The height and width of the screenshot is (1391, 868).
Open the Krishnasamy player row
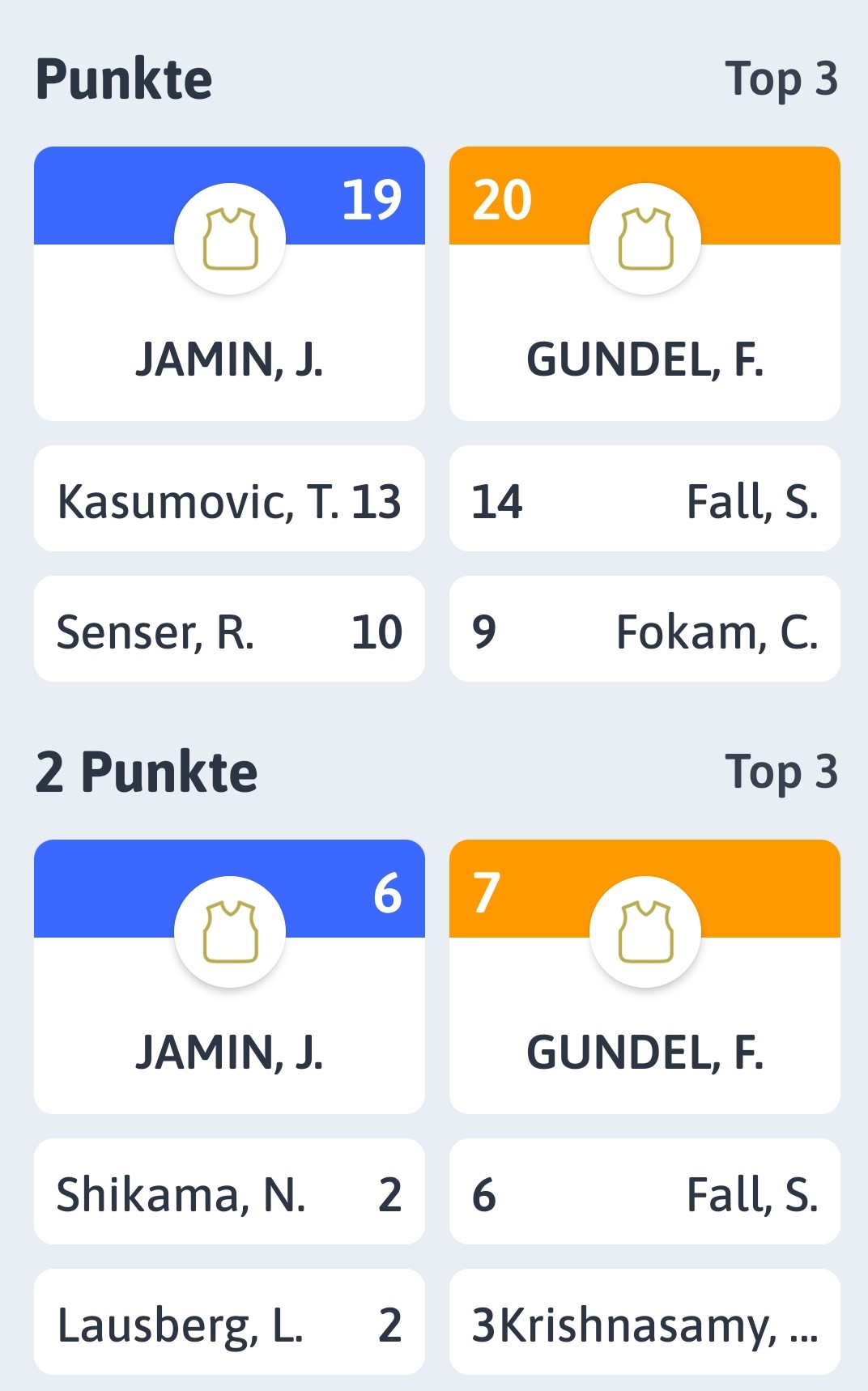[x=645, y=1322]
